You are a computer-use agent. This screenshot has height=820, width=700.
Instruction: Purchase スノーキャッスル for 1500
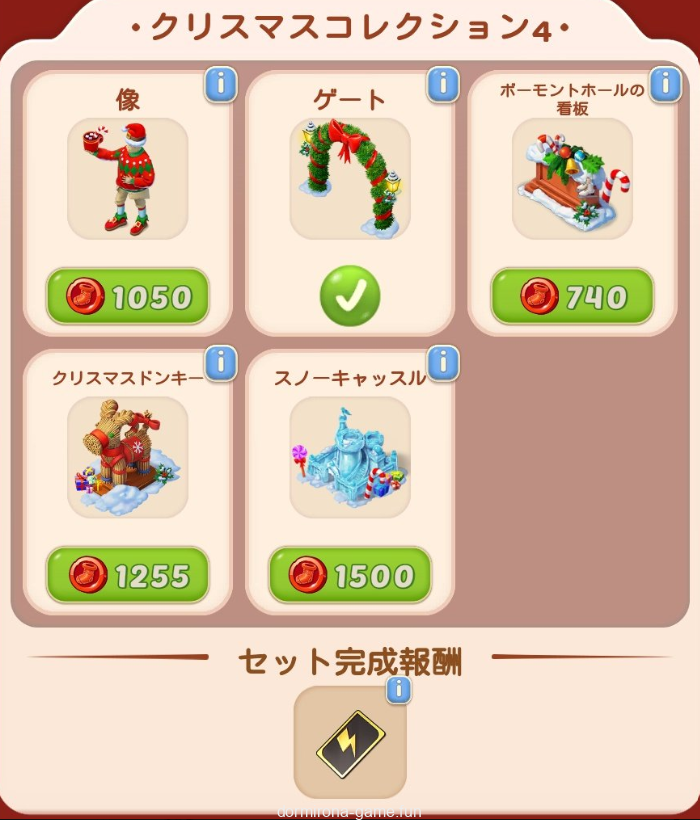click(350, 576)
